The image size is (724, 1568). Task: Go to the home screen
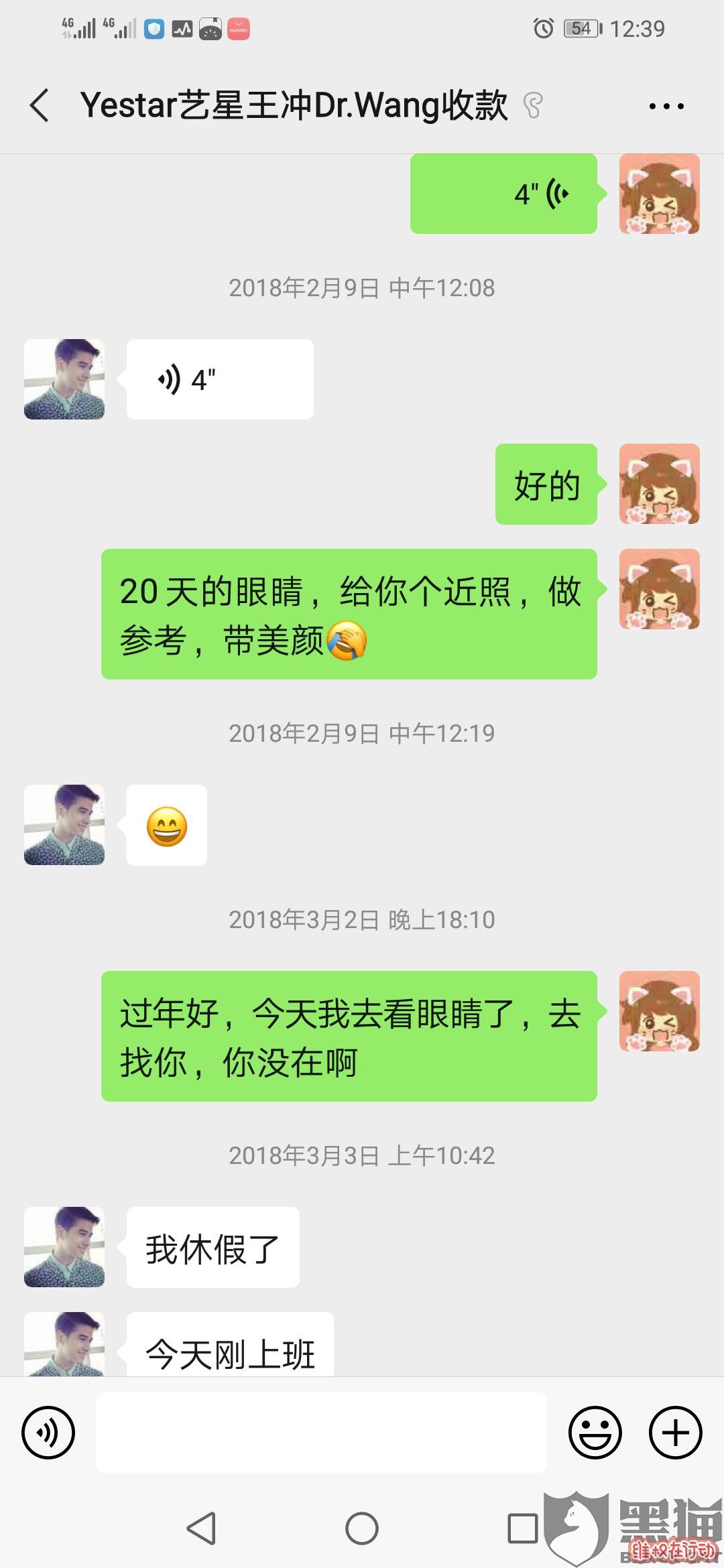point(362,1528)
